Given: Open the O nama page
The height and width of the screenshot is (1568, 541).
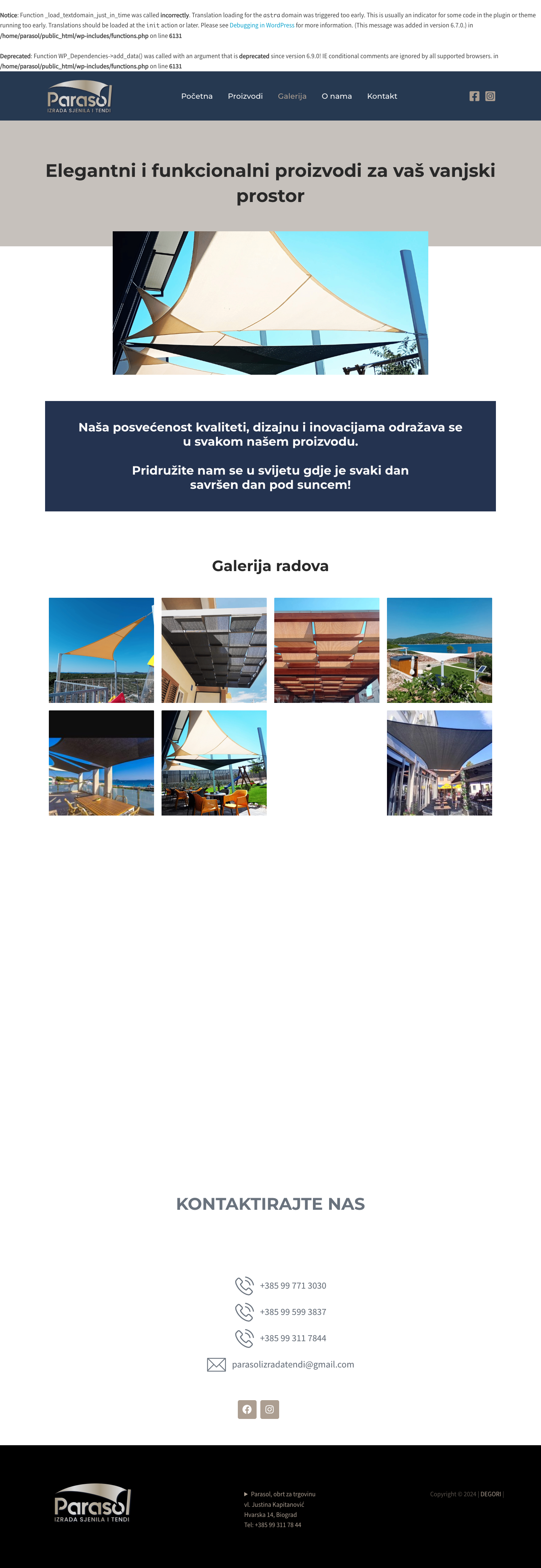Looking at the screenshot, I should [336, 96].
